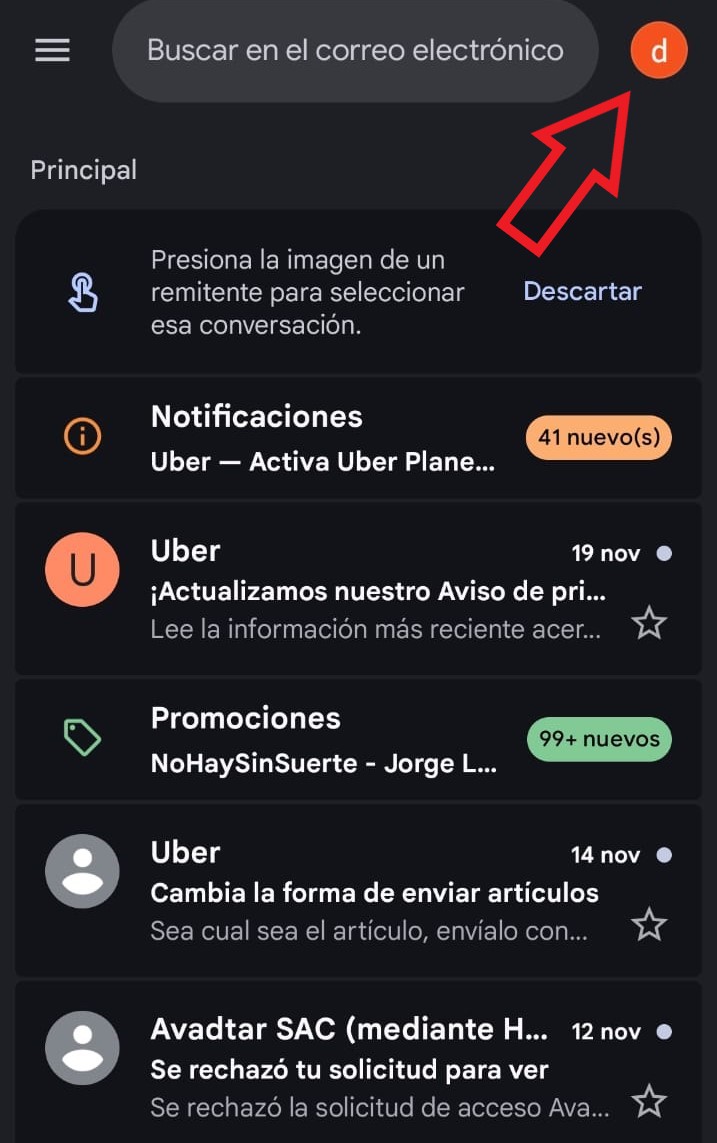Image resolution: width=717 pixels, height=1143 pixels.
Task: Star the Uber email from 19 nov
Action: point(649,624)
